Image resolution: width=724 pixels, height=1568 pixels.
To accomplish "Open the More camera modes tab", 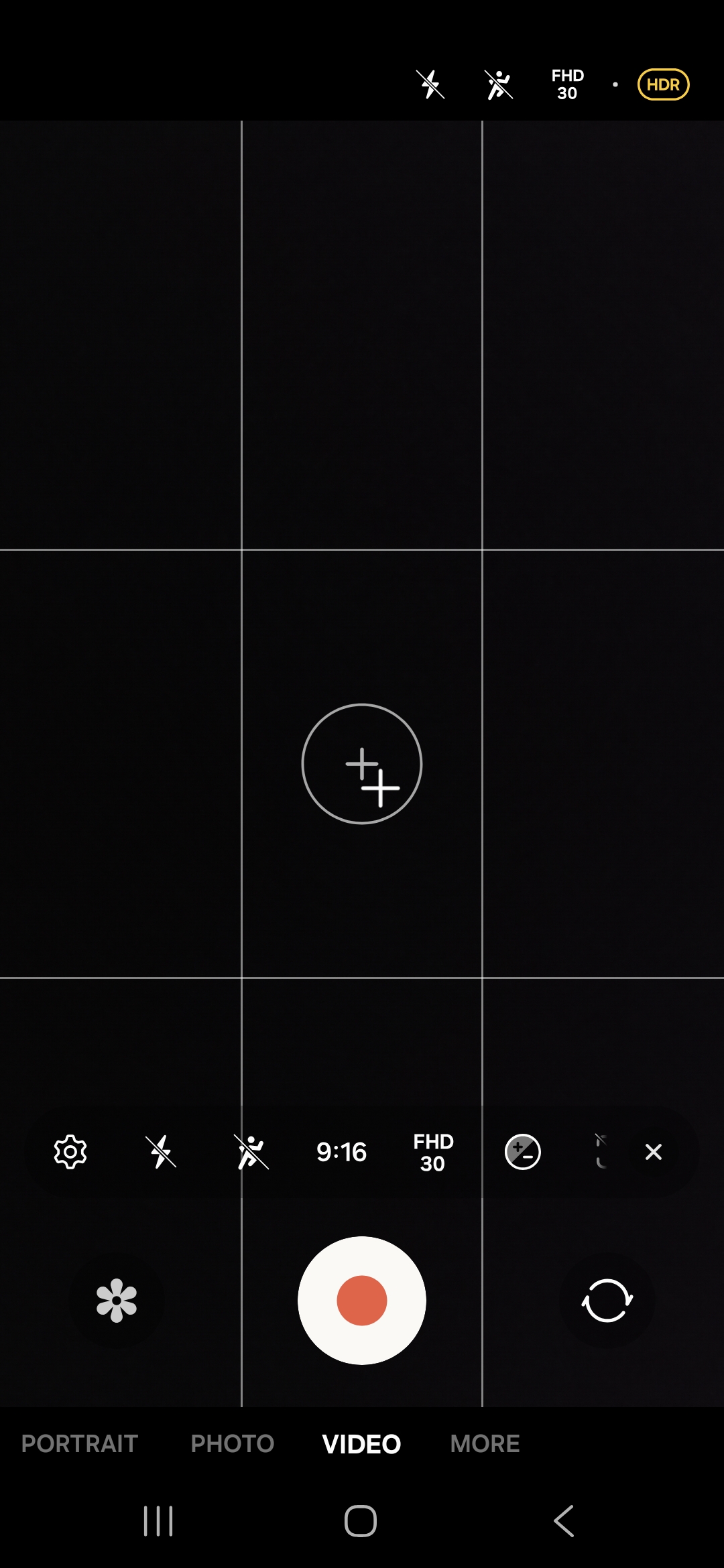I will click(x=485, y=1443).
